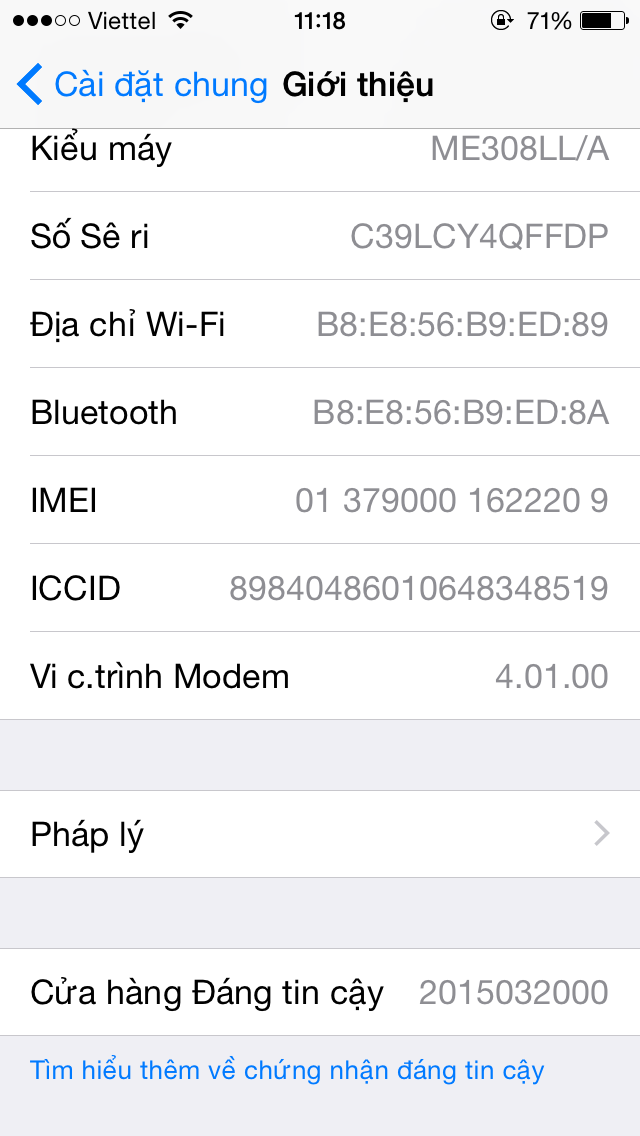This screenshot has height=1136, width=640.
Task: Open the Pháp lý row
Action: pyautogui.click(x=320, y=834)
